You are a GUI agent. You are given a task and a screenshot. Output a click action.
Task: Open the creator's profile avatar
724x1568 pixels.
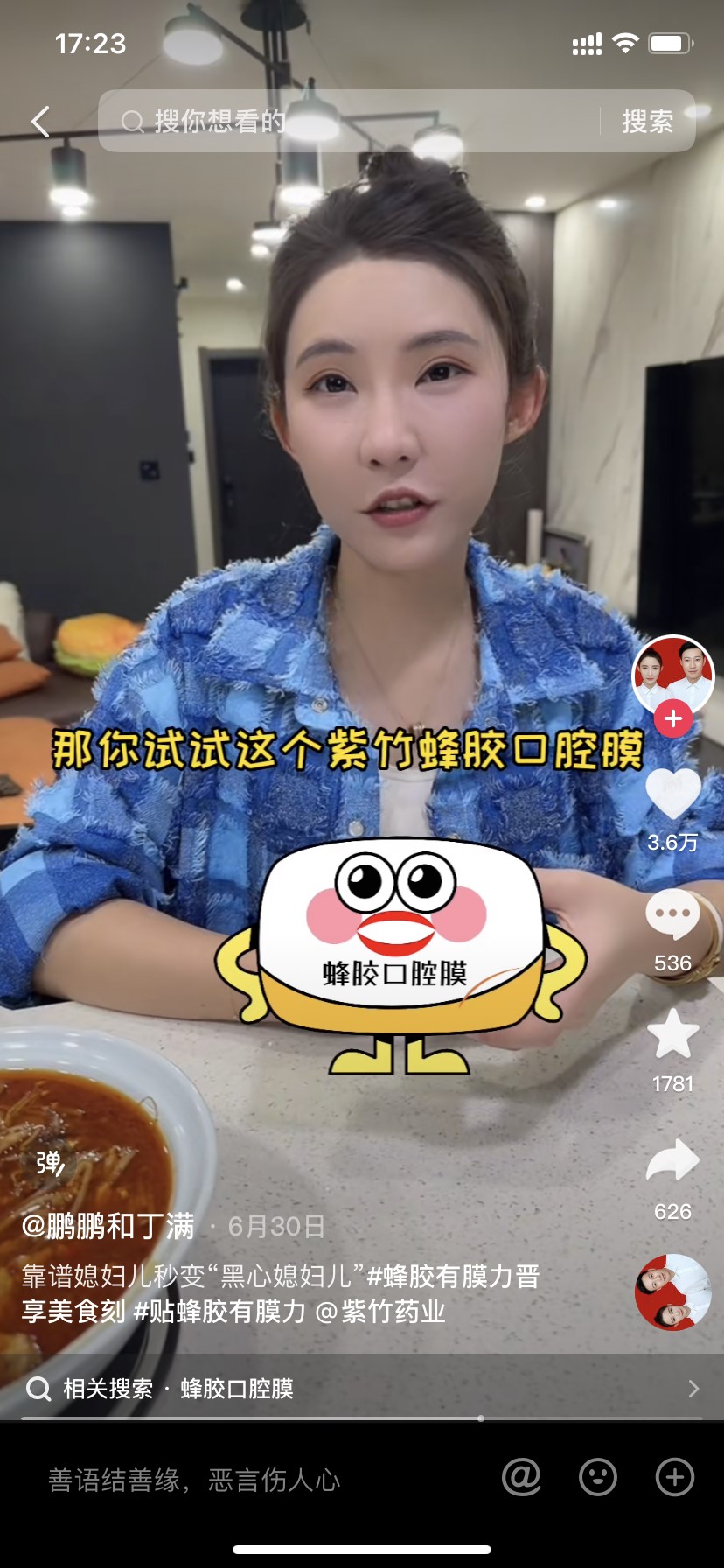click(x=672, y=674)
